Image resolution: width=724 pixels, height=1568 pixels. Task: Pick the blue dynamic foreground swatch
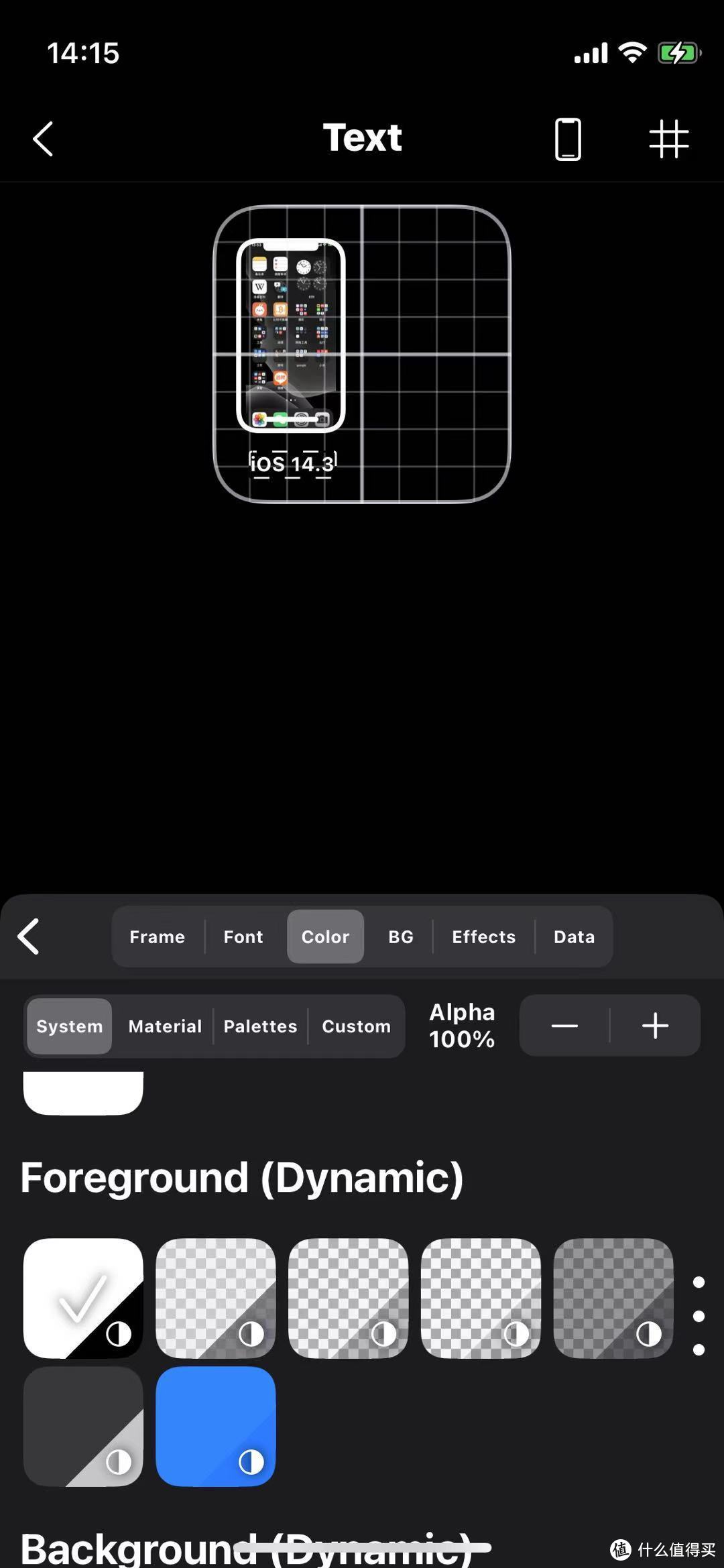click(215, 1426)
